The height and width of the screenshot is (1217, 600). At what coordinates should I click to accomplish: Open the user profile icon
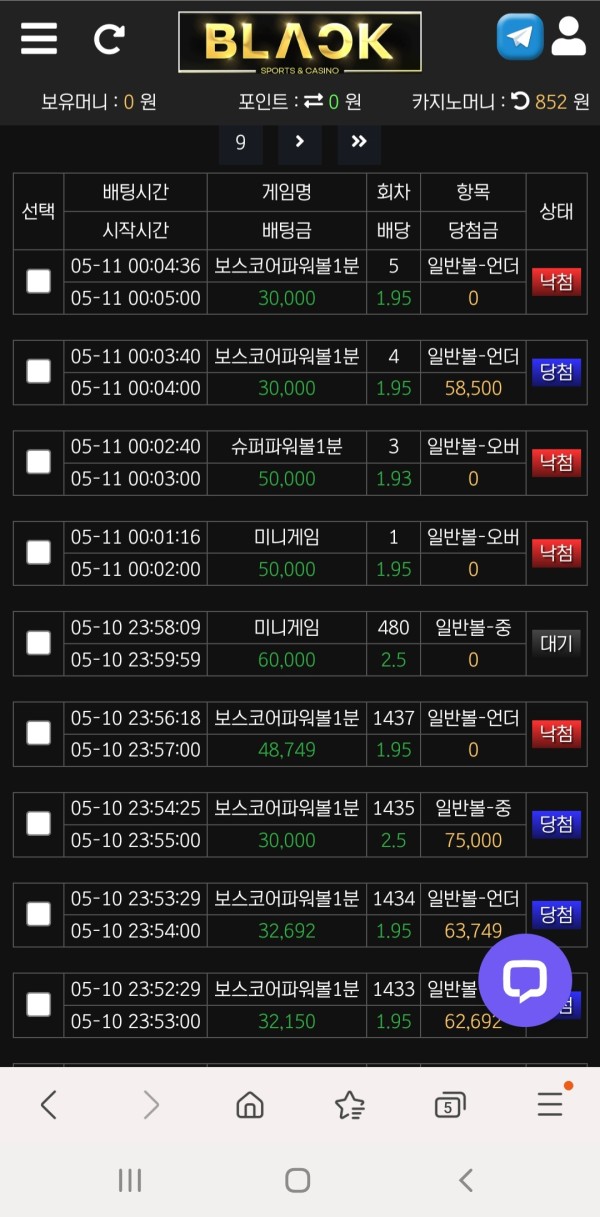tap(568, 37)
